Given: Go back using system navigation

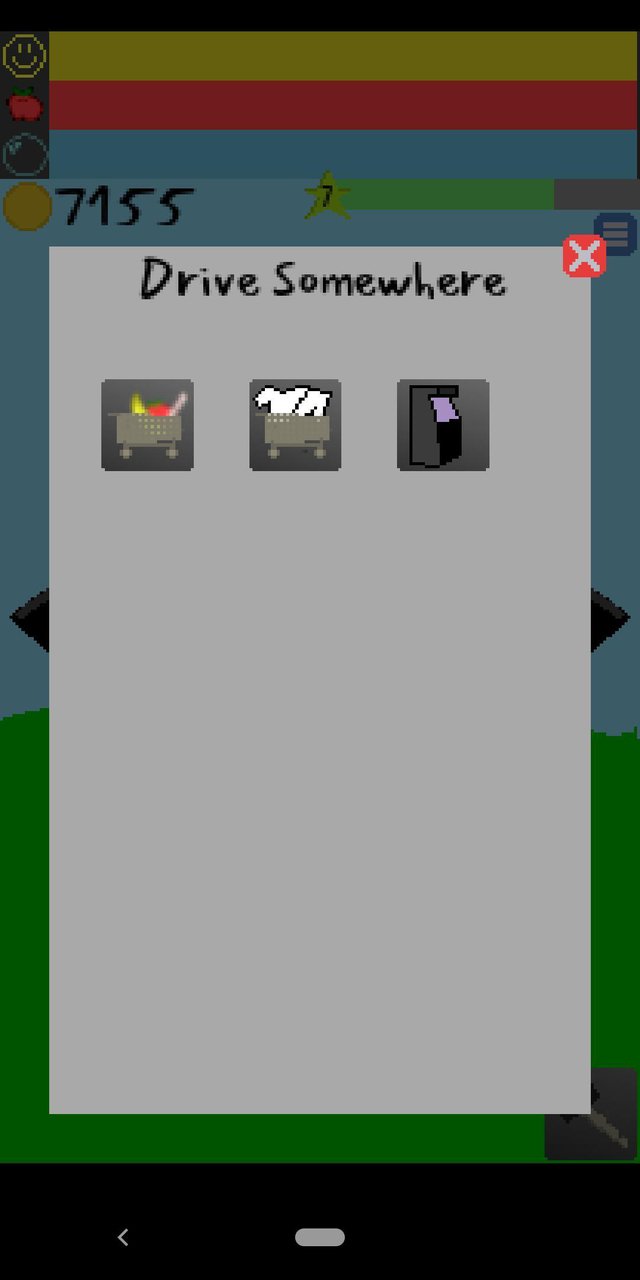Looking at the screenshot, I should pos(123,1237).
